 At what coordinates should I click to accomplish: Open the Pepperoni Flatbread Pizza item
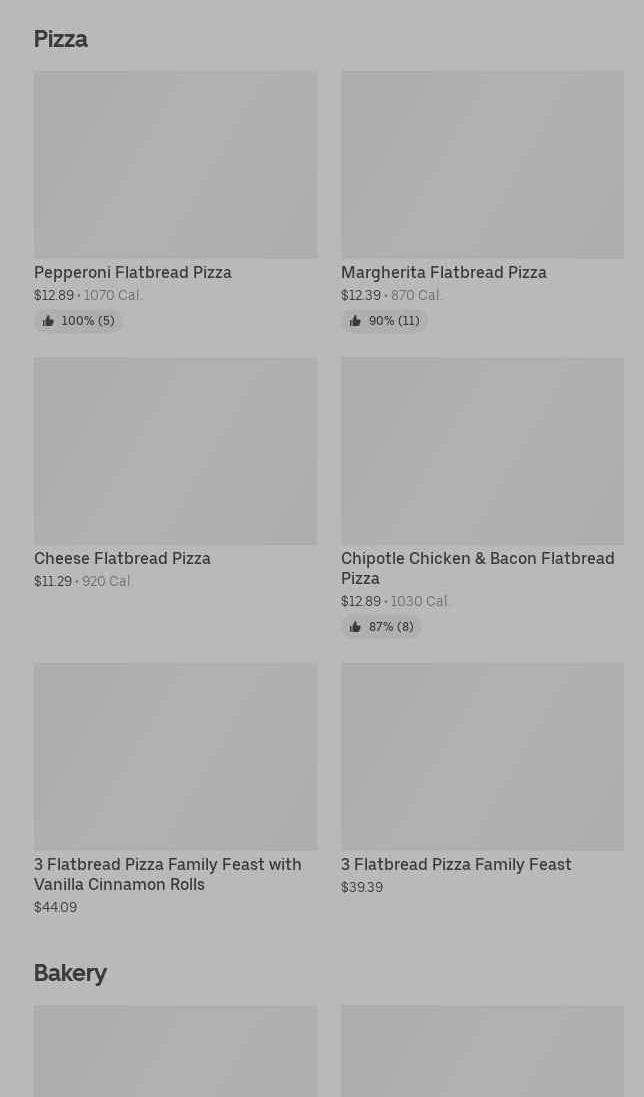[x=175, y=166]
